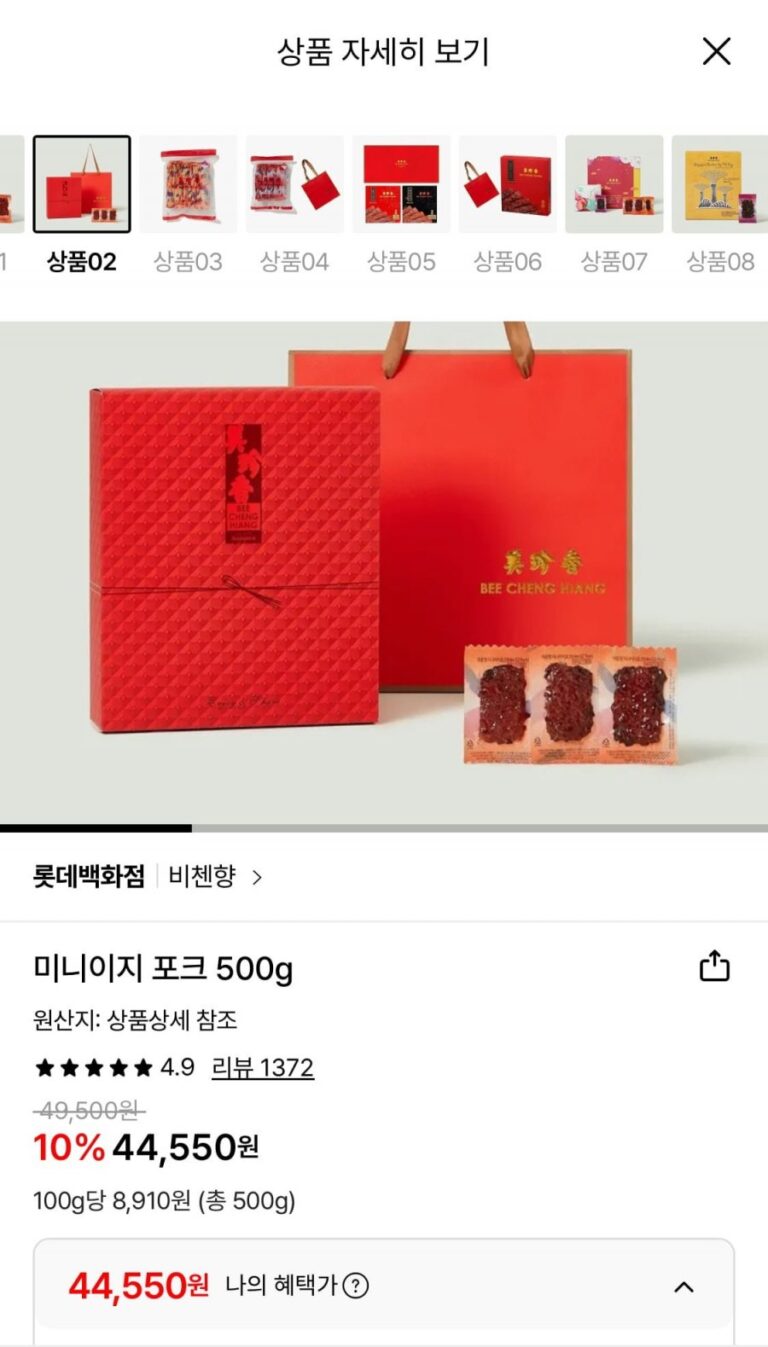
Task: Open the 비첸향 brand store link
Action: point(215,877)
